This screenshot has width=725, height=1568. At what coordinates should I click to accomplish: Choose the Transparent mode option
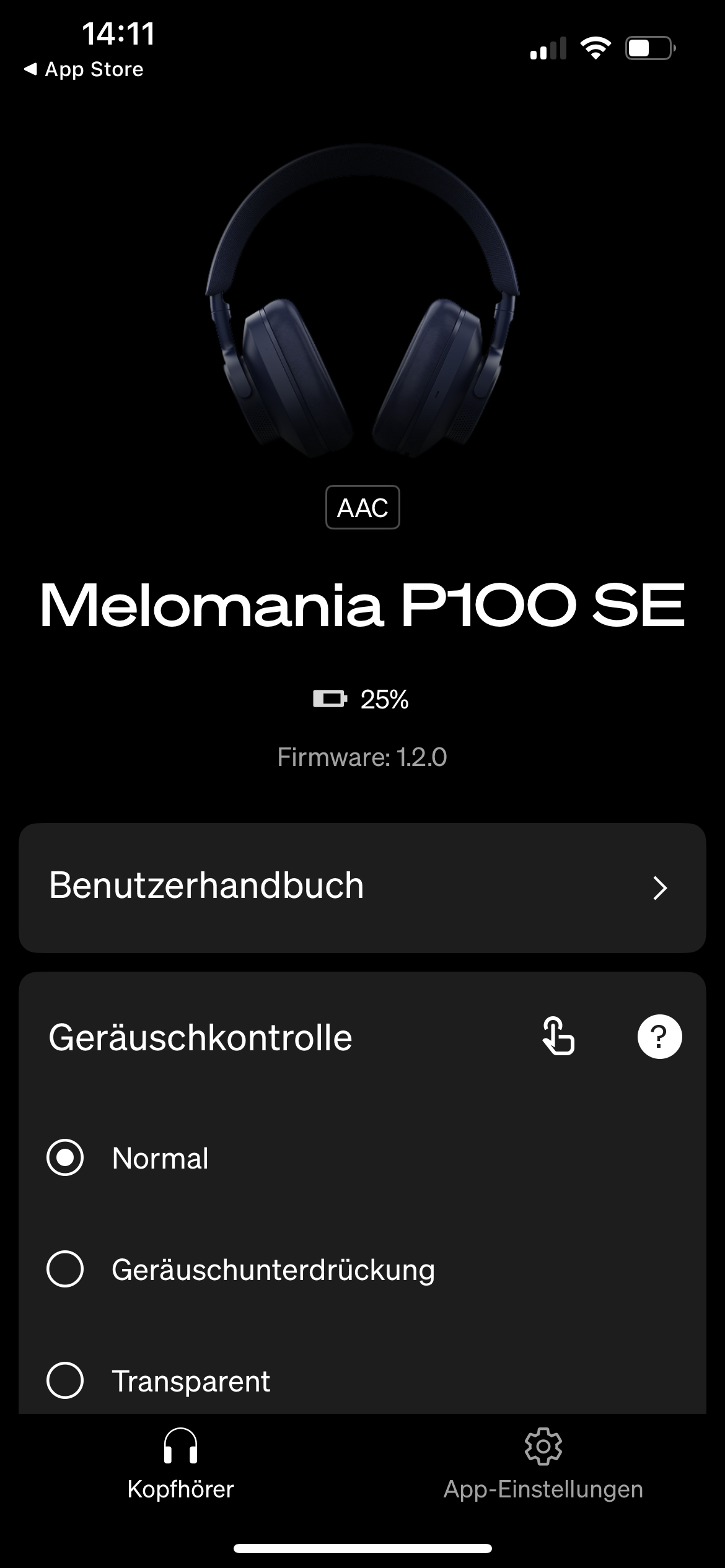point(65,1380)
